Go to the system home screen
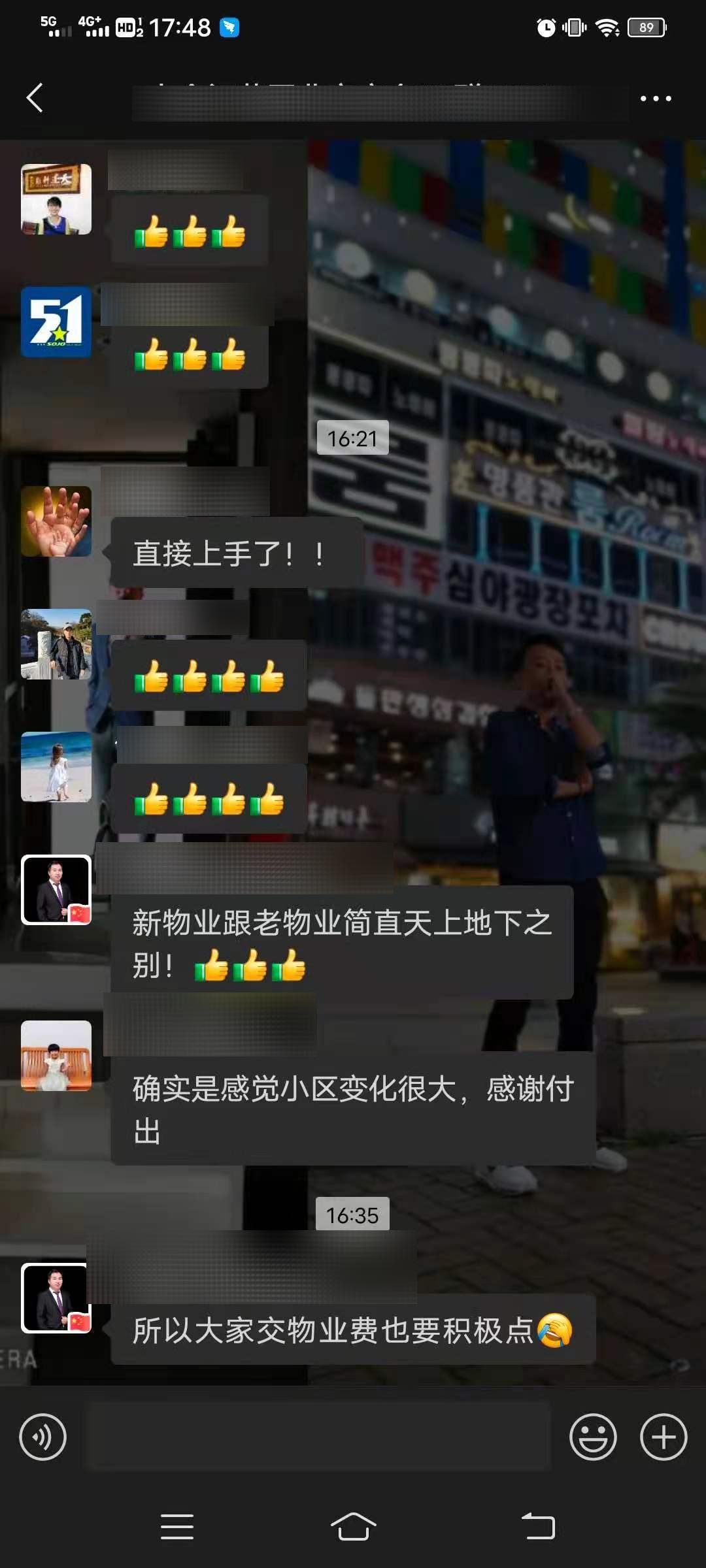 (353, 1527)
